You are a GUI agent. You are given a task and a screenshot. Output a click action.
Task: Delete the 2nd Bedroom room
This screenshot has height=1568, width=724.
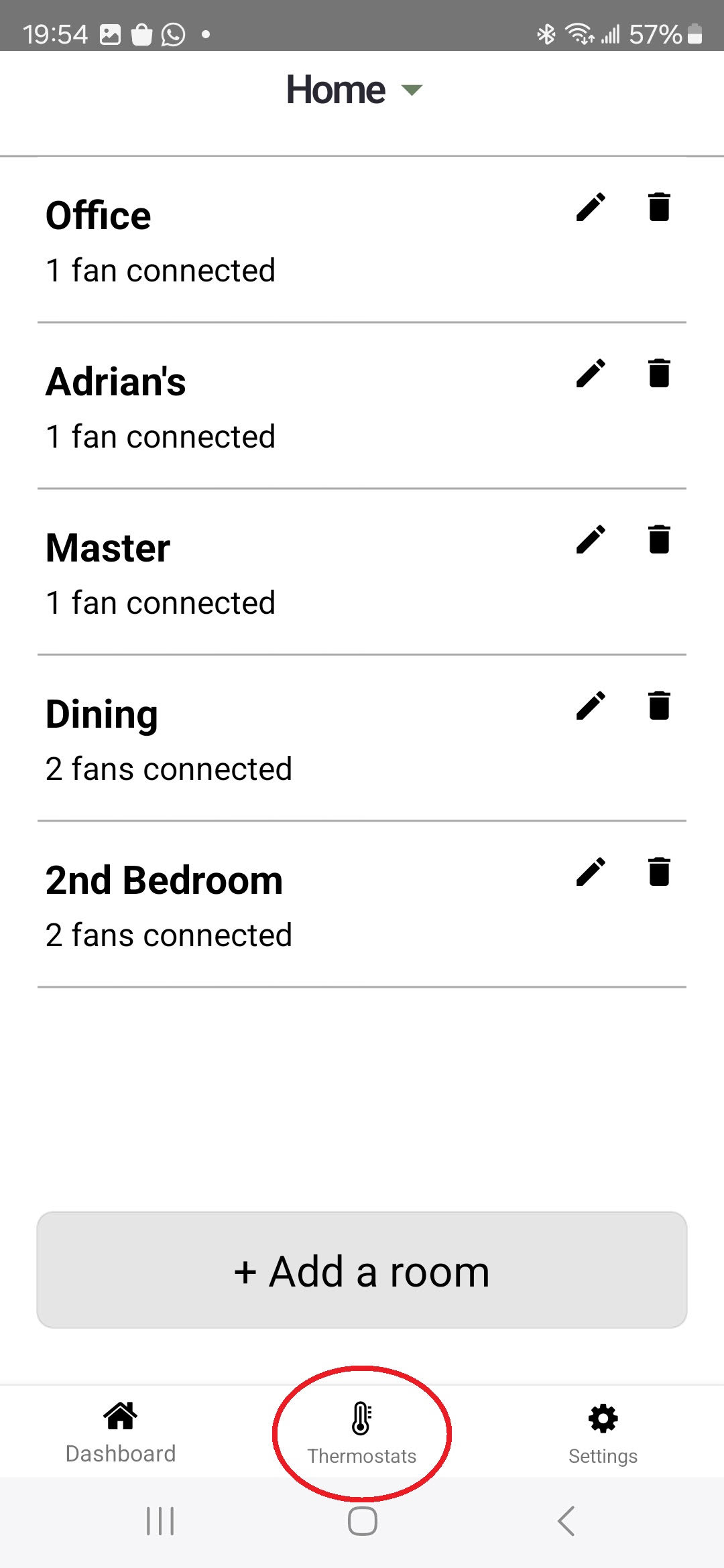(659, 872)
